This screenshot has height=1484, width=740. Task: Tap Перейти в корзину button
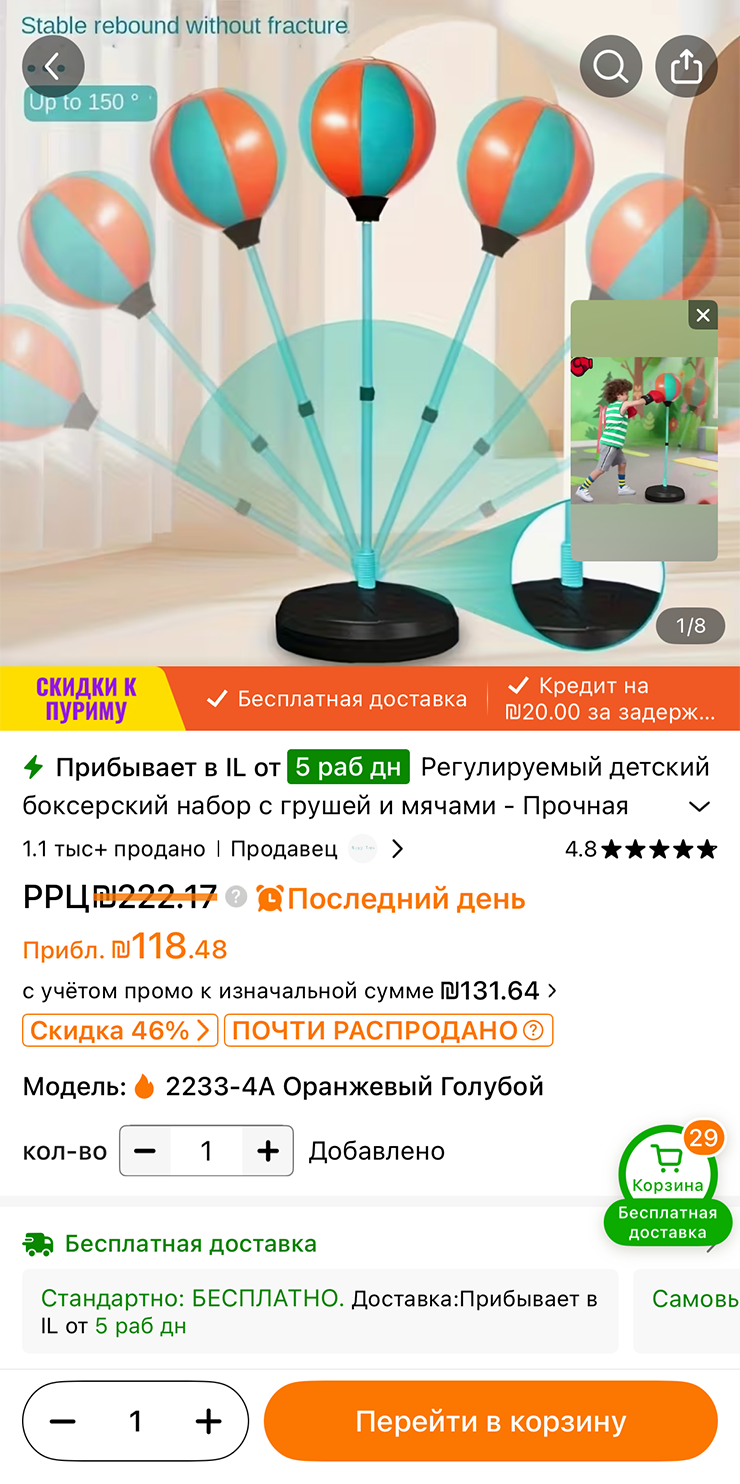(x=490, y=1421)
